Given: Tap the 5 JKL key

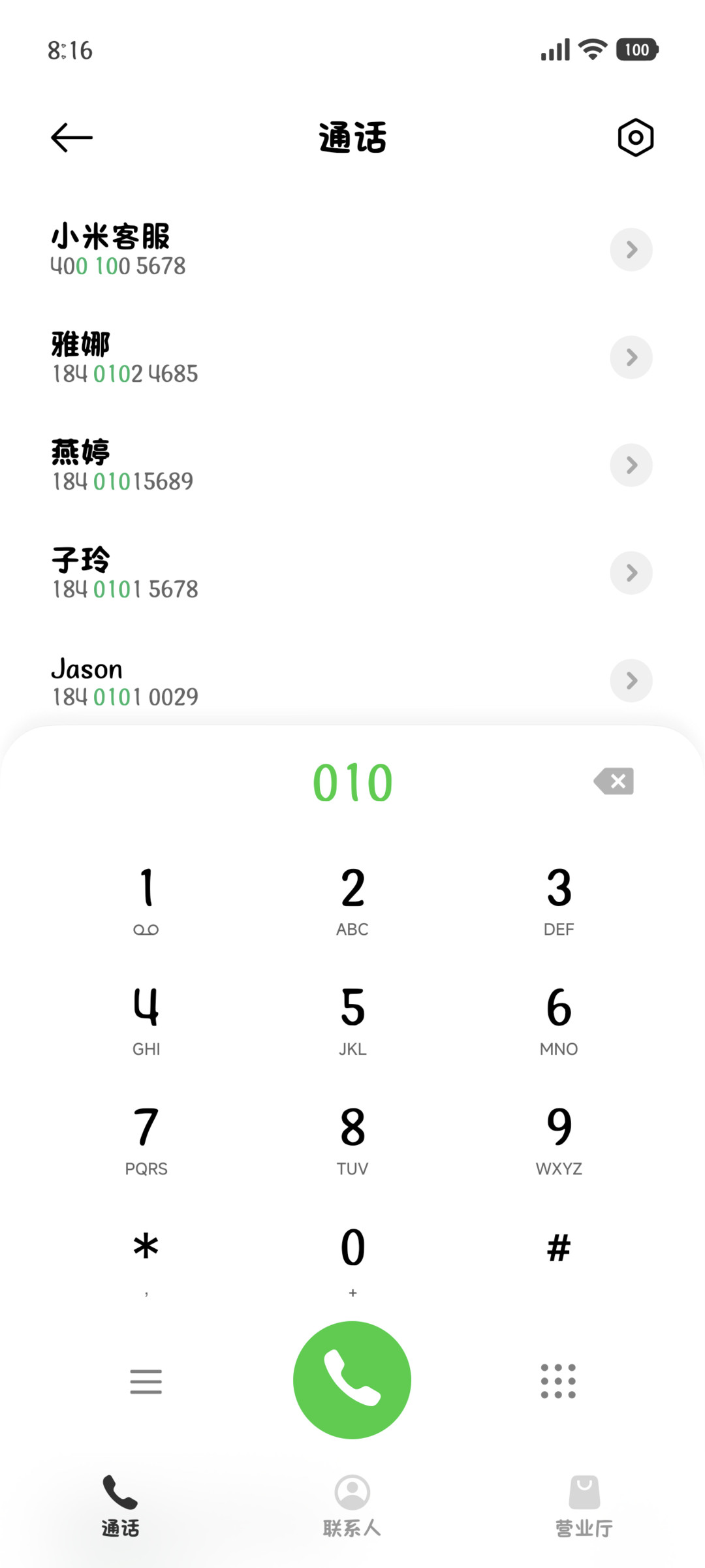Looking at the screenshot, I should (x=352, y=1020).
